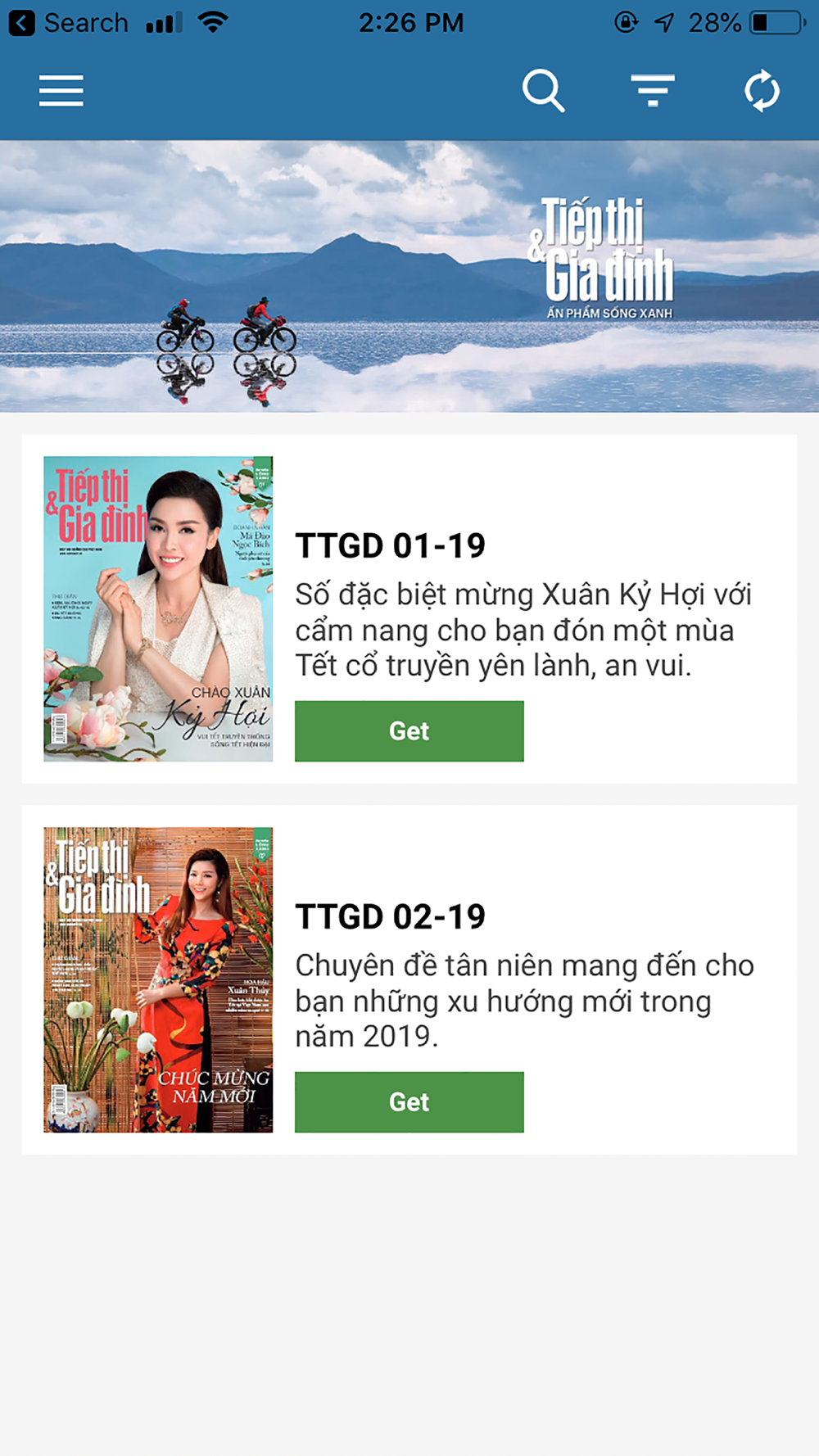
Task: Return to the Search app
Action: (69, 23)
